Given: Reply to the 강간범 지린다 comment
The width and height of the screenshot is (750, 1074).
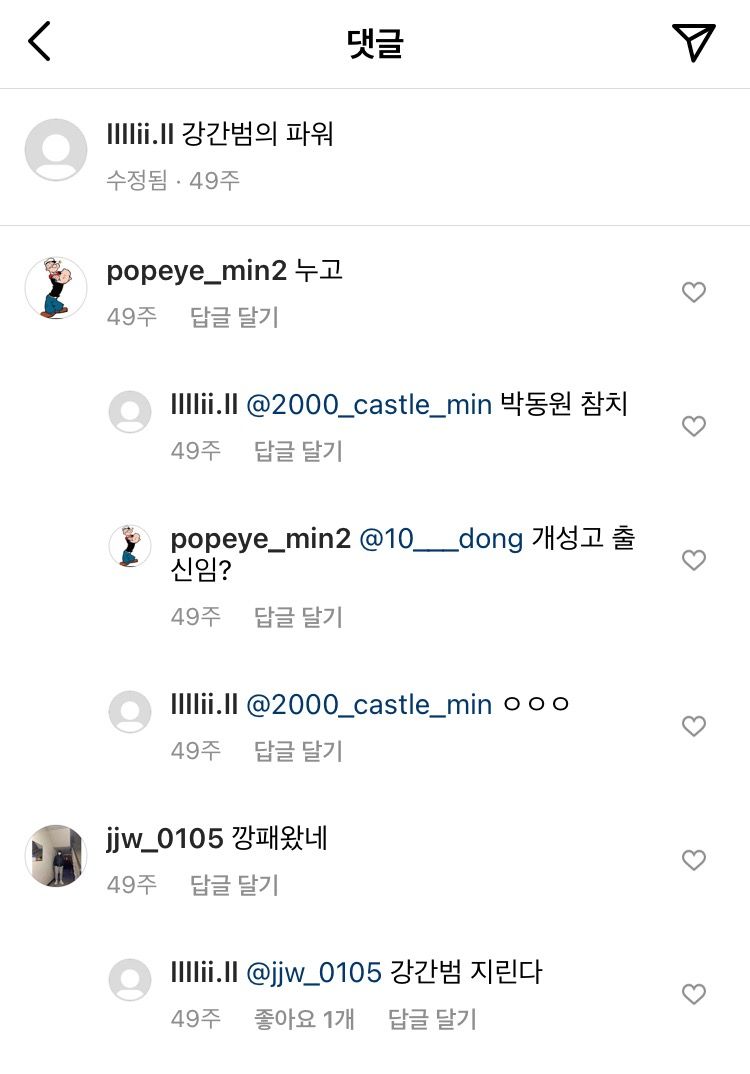Looking at the screenshot, I should (432, 1019).
